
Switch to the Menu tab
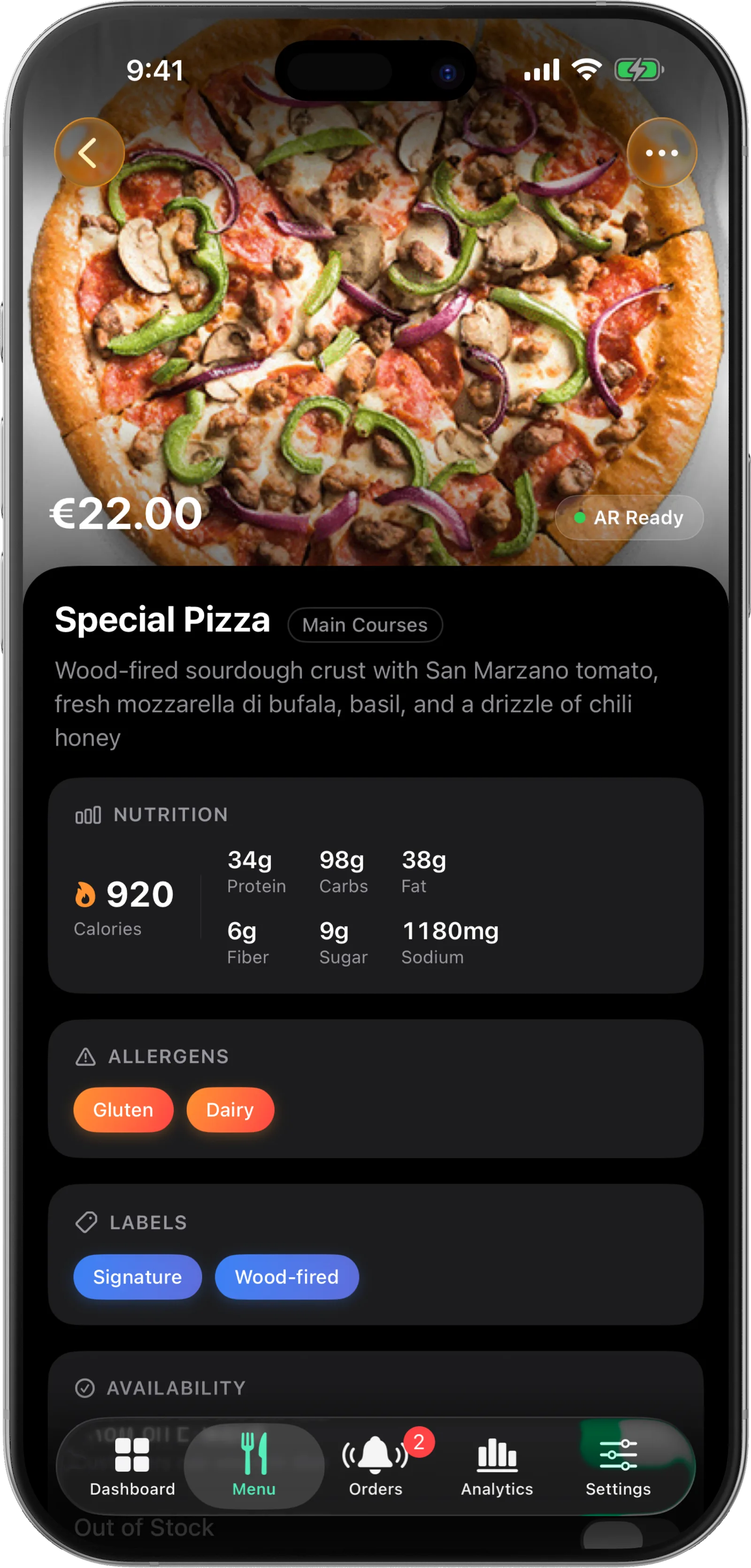tap(254, 1466)
